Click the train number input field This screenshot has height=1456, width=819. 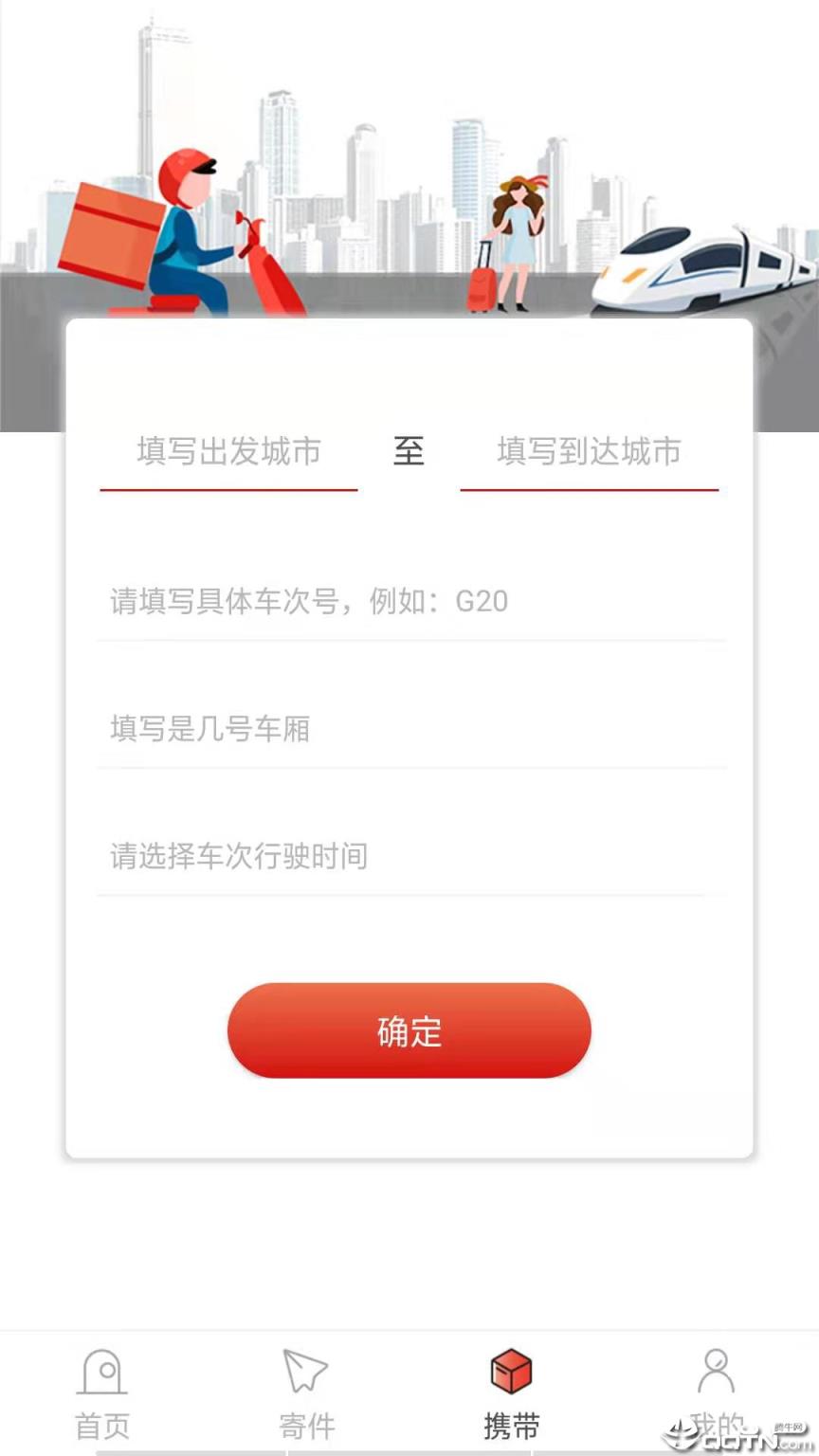(409, 601)
